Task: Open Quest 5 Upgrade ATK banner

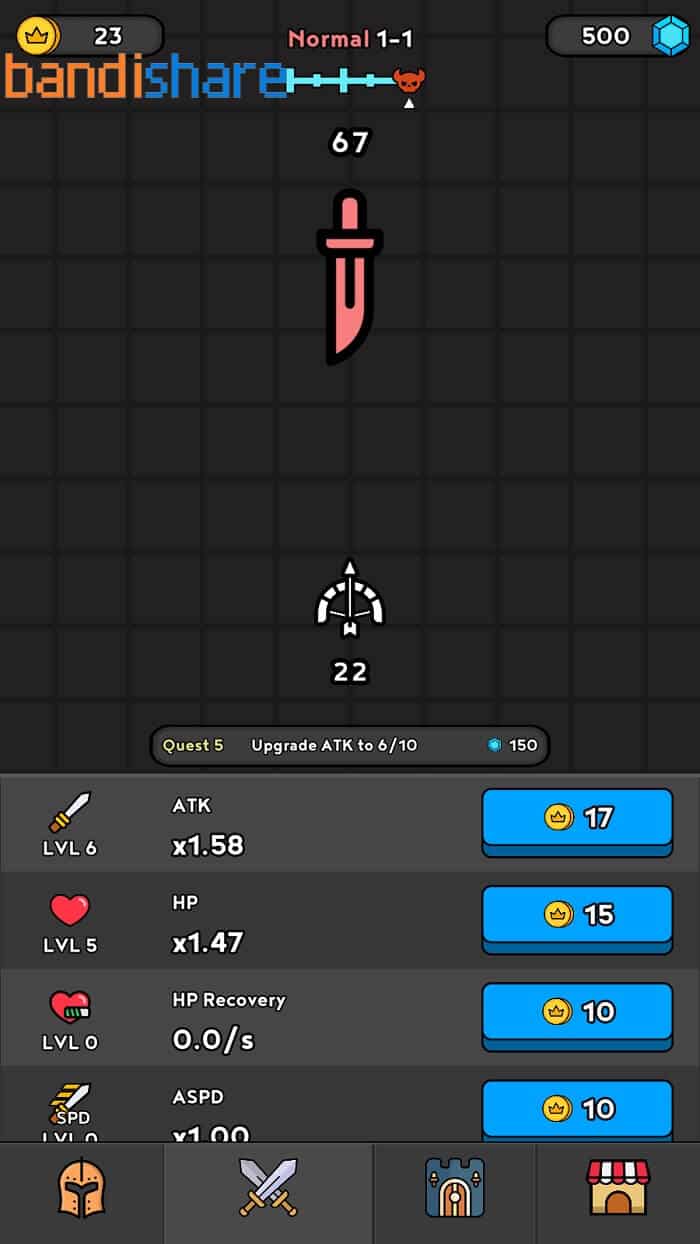Action: (350, 745)
